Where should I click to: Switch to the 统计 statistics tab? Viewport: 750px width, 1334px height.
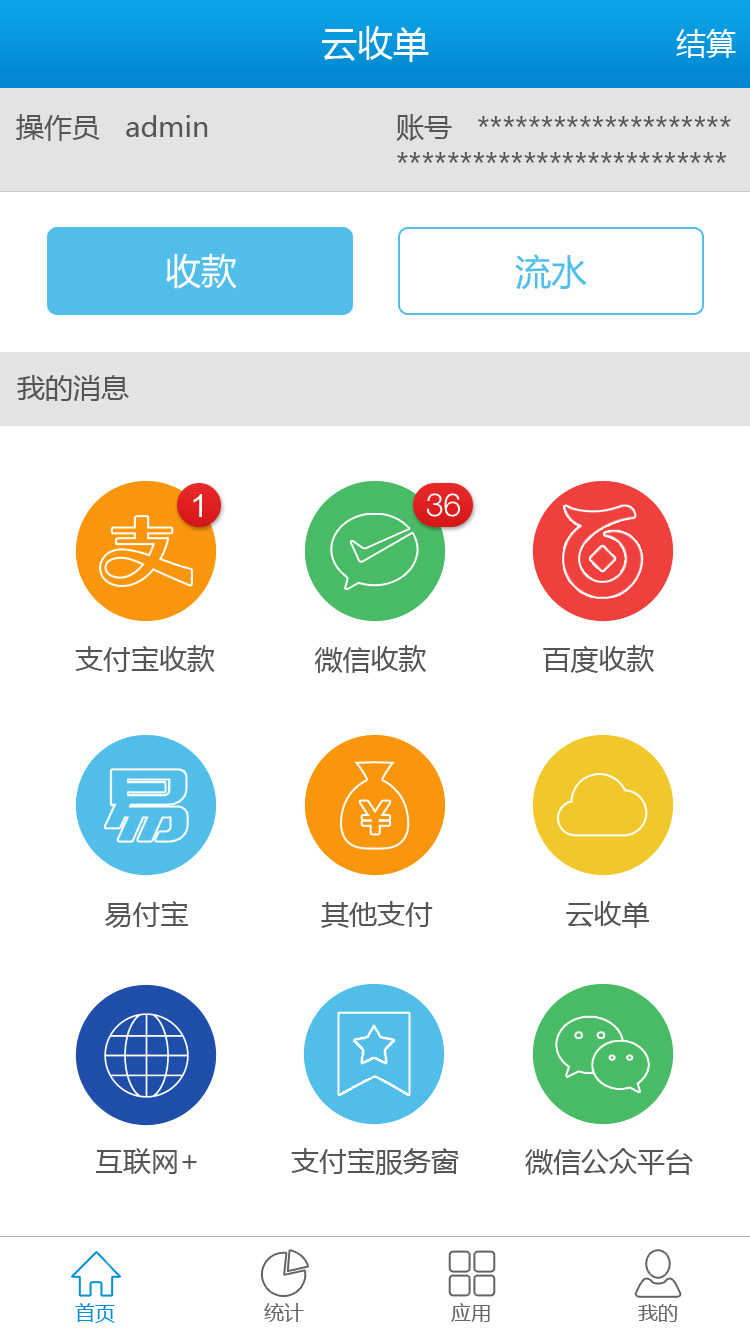(x=284, y=1286)
